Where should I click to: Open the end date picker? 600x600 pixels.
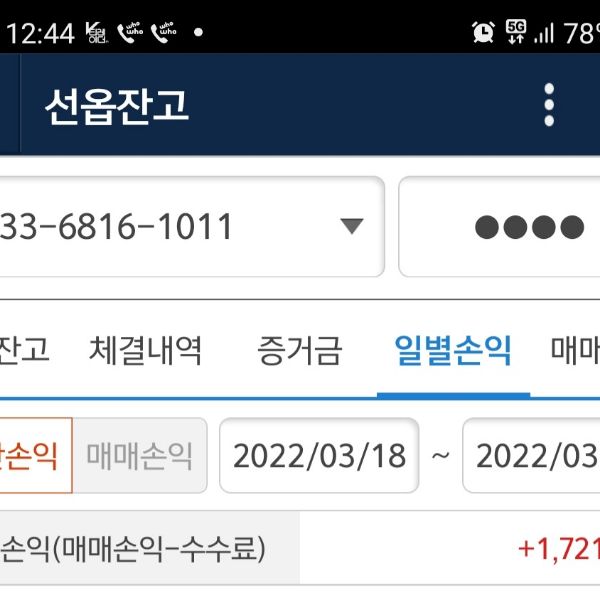(x=536, y=456)
